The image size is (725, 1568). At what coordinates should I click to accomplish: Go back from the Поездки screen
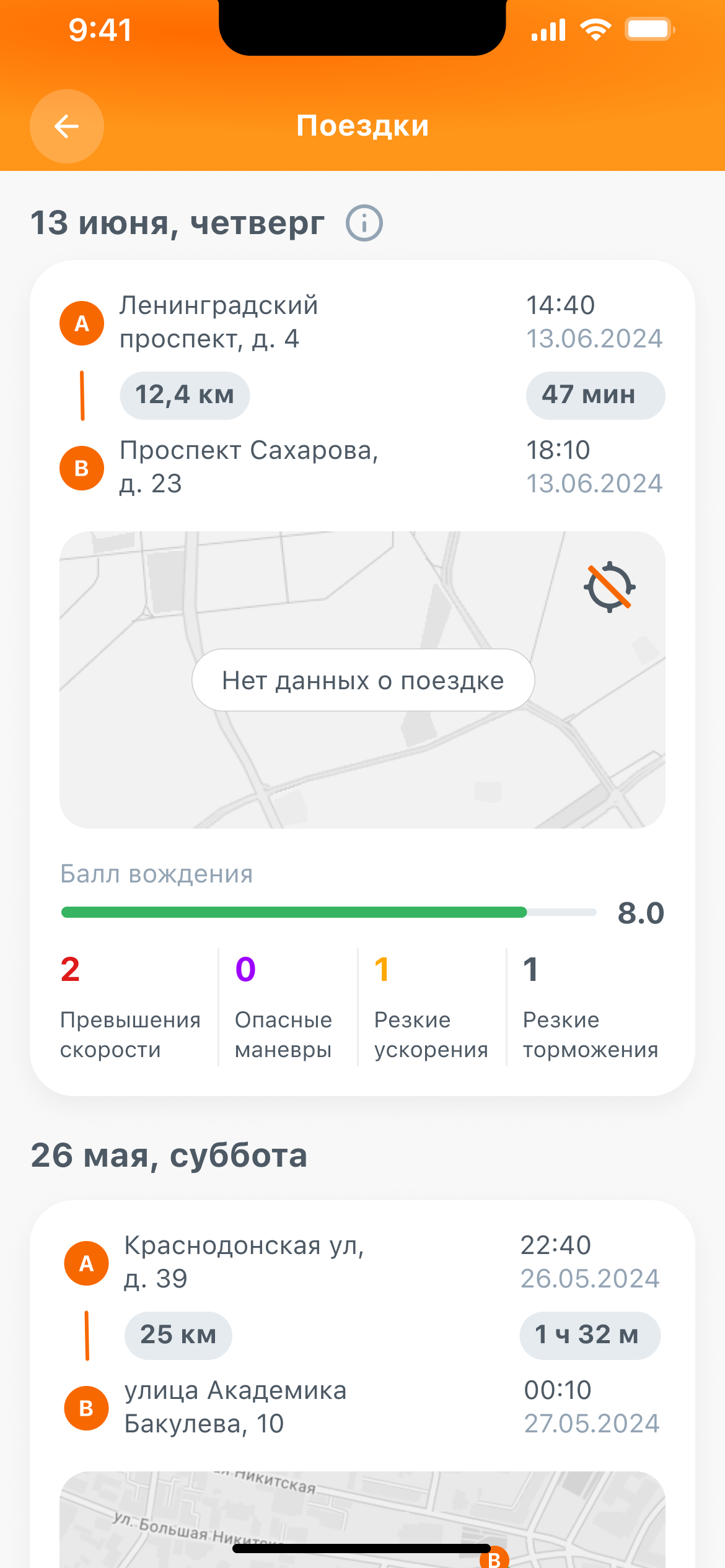[x=66, y=126]
